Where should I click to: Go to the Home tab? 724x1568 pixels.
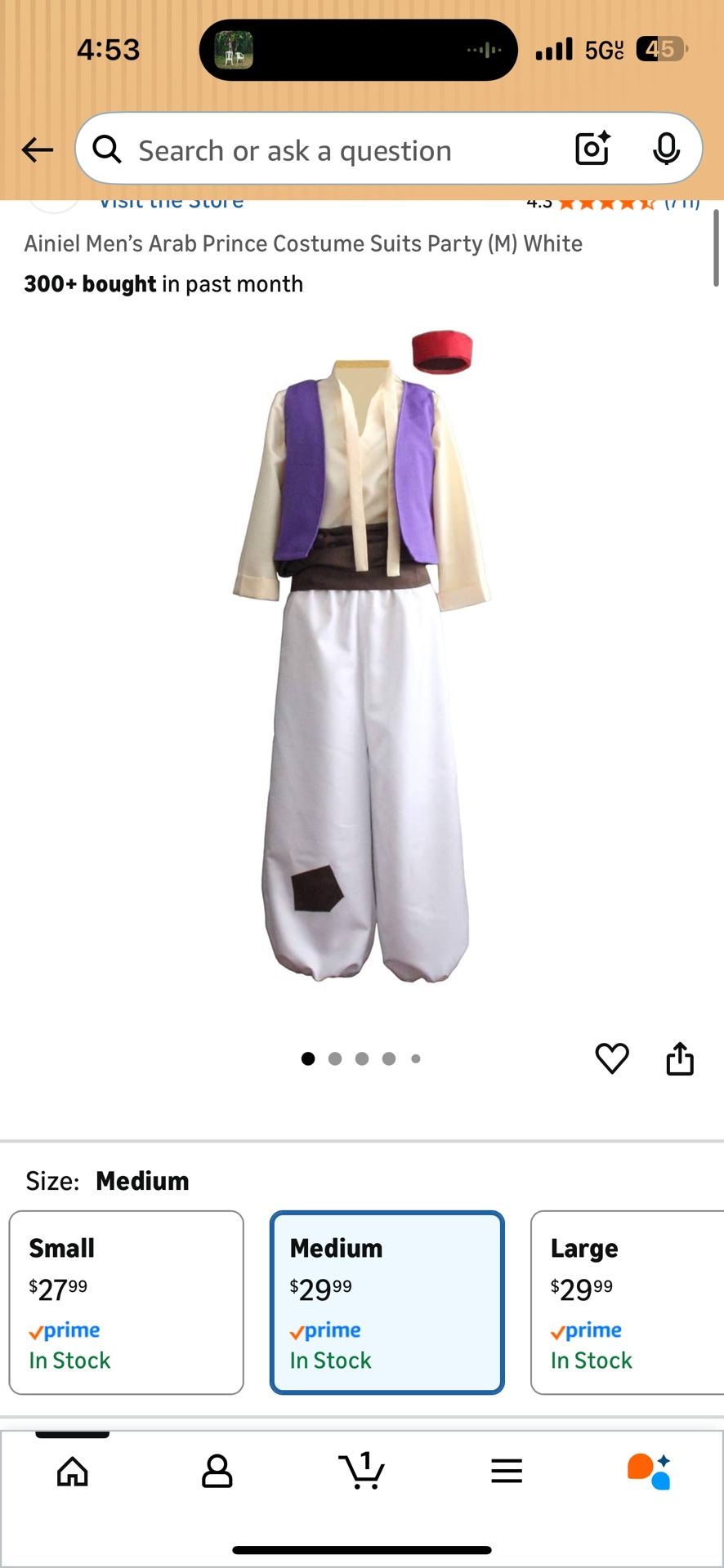[73, 1472]
